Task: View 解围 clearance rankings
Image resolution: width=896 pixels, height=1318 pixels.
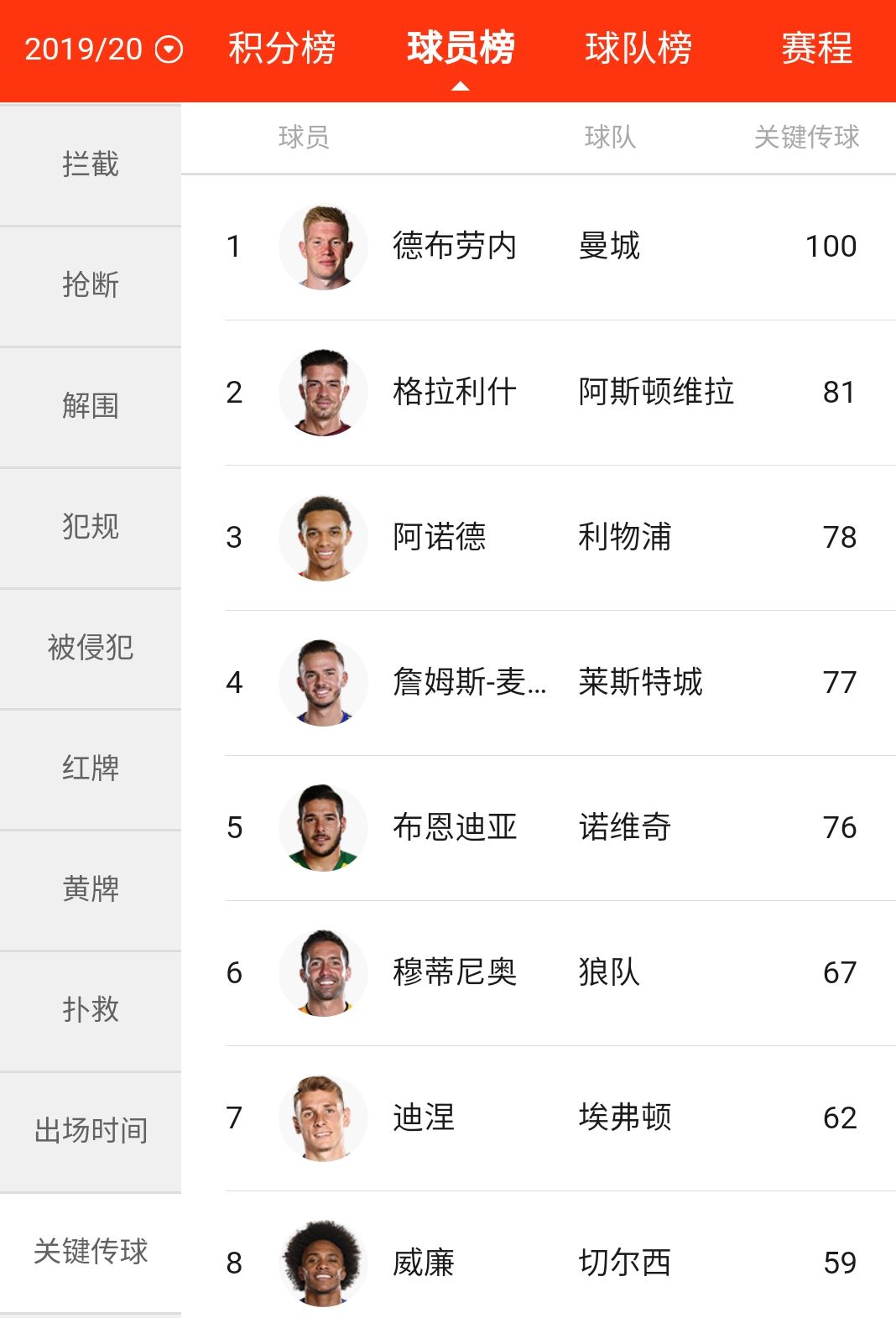Action: (90, 407)
